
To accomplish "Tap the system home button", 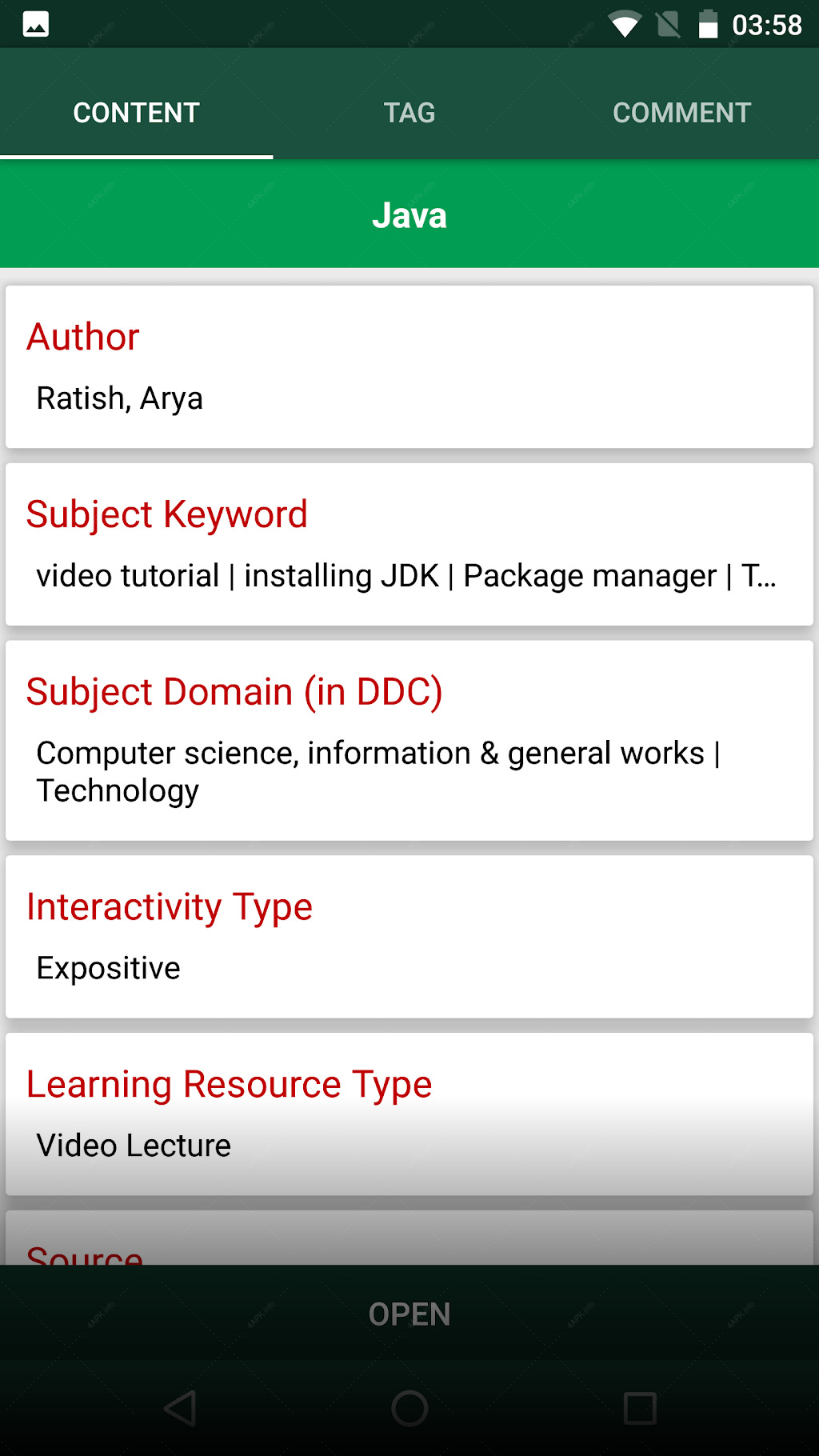I will [409, 1408].
